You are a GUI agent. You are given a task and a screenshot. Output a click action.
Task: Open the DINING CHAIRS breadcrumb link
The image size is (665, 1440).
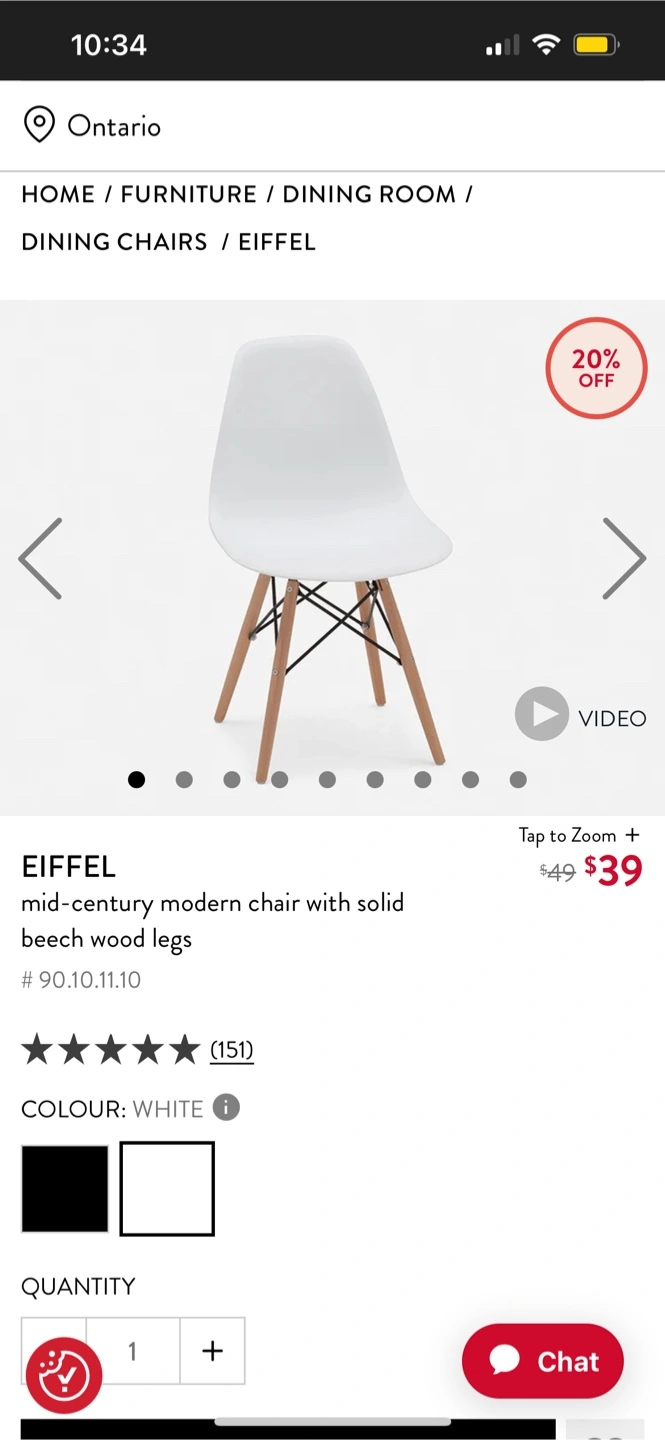pos(114,242)
